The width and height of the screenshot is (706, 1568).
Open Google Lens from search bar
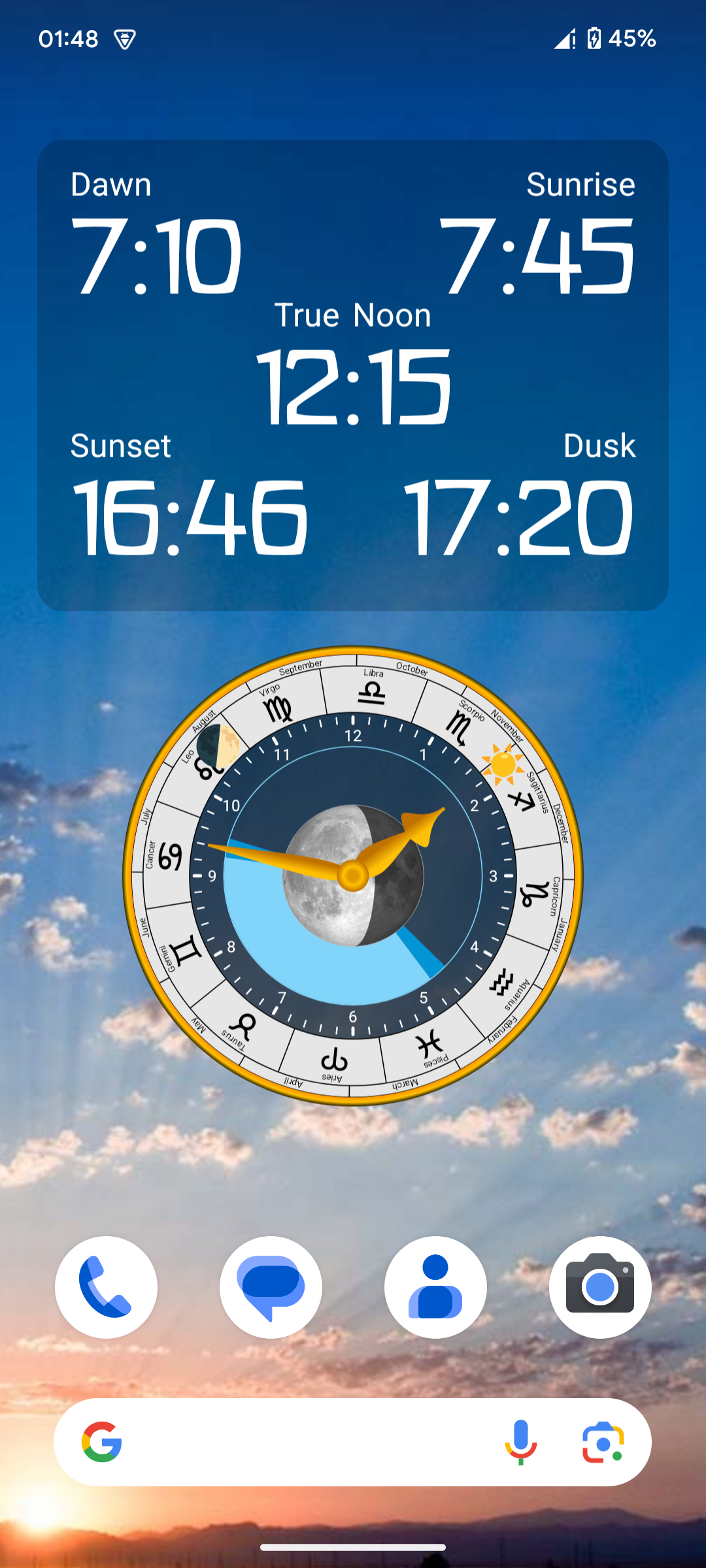click(603, 1442)
